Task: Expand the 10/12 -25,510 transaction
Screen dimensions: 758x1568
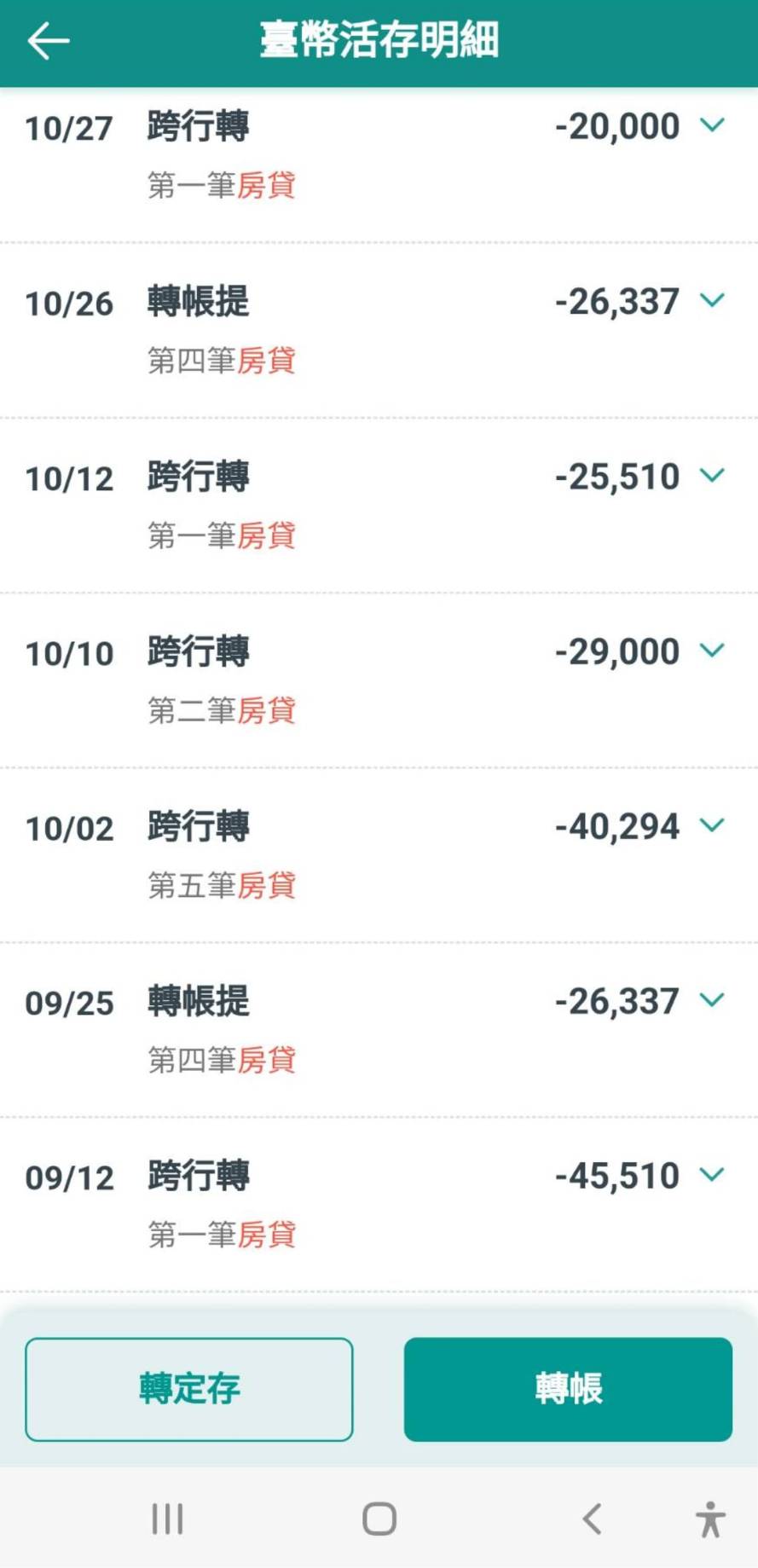Action: (712, 475)
